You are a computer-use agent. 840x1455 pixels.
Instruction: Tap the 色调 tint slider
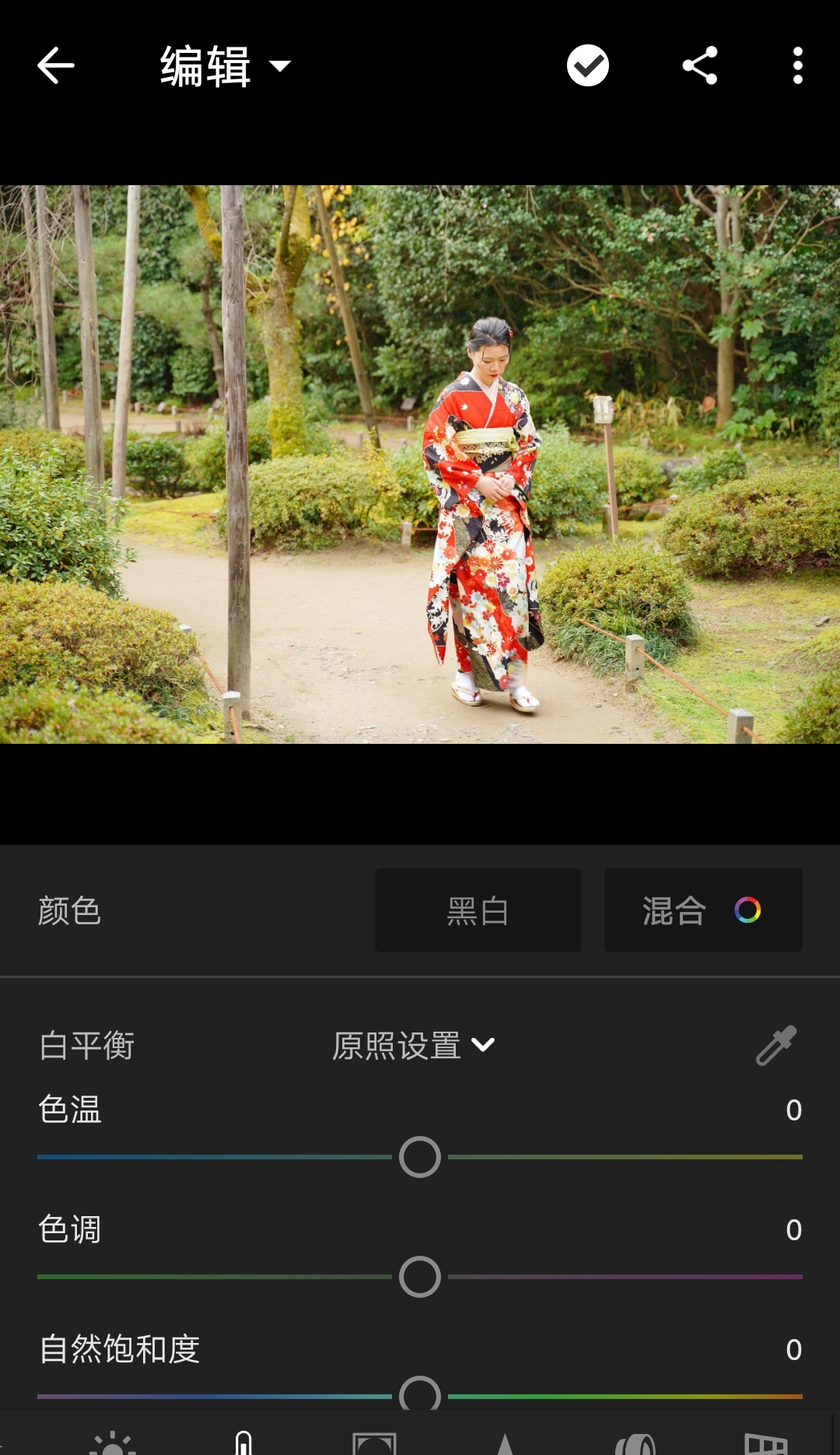[x=420, y=1277]
